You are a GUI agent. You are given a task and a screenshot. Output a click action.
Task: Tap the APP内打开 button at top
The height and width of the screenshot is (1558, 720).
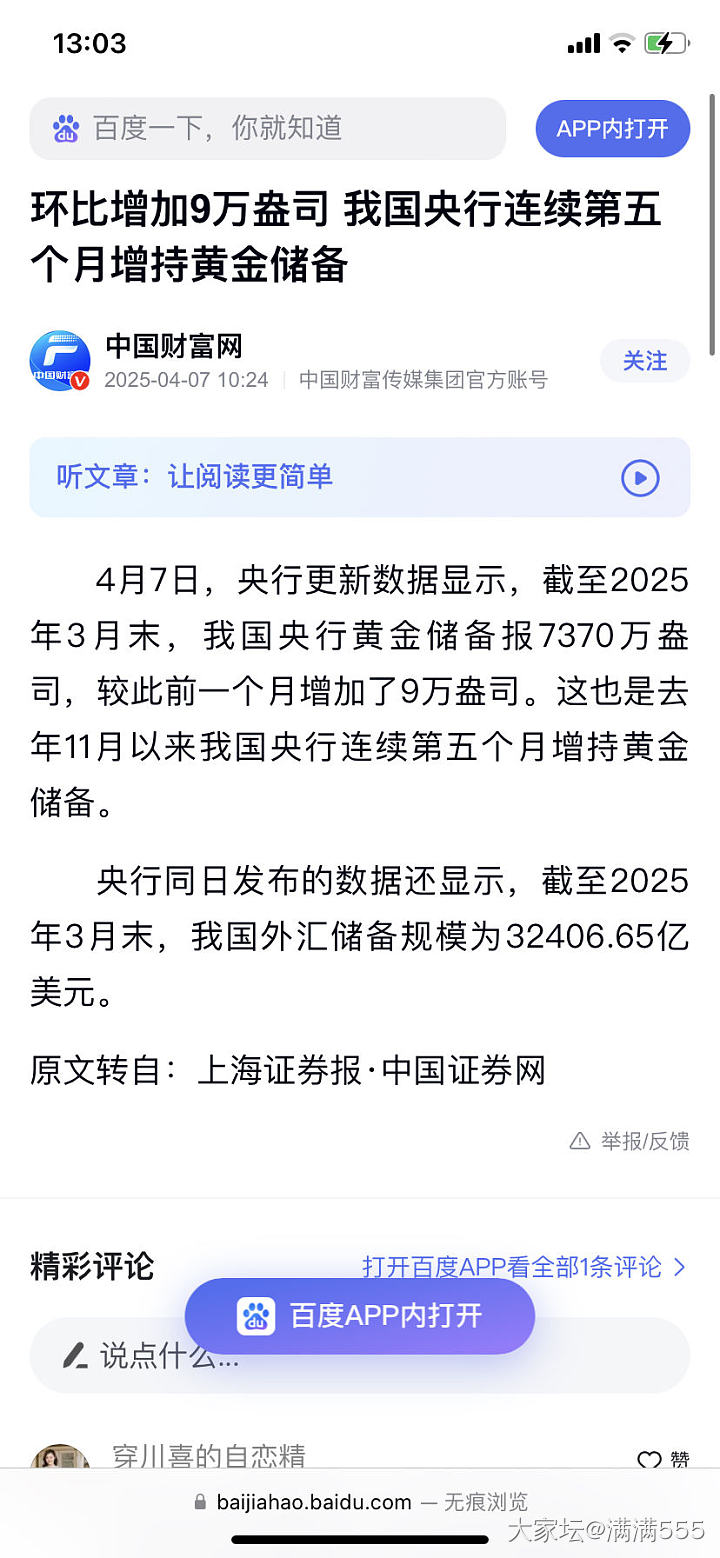[x=612, y=128]
